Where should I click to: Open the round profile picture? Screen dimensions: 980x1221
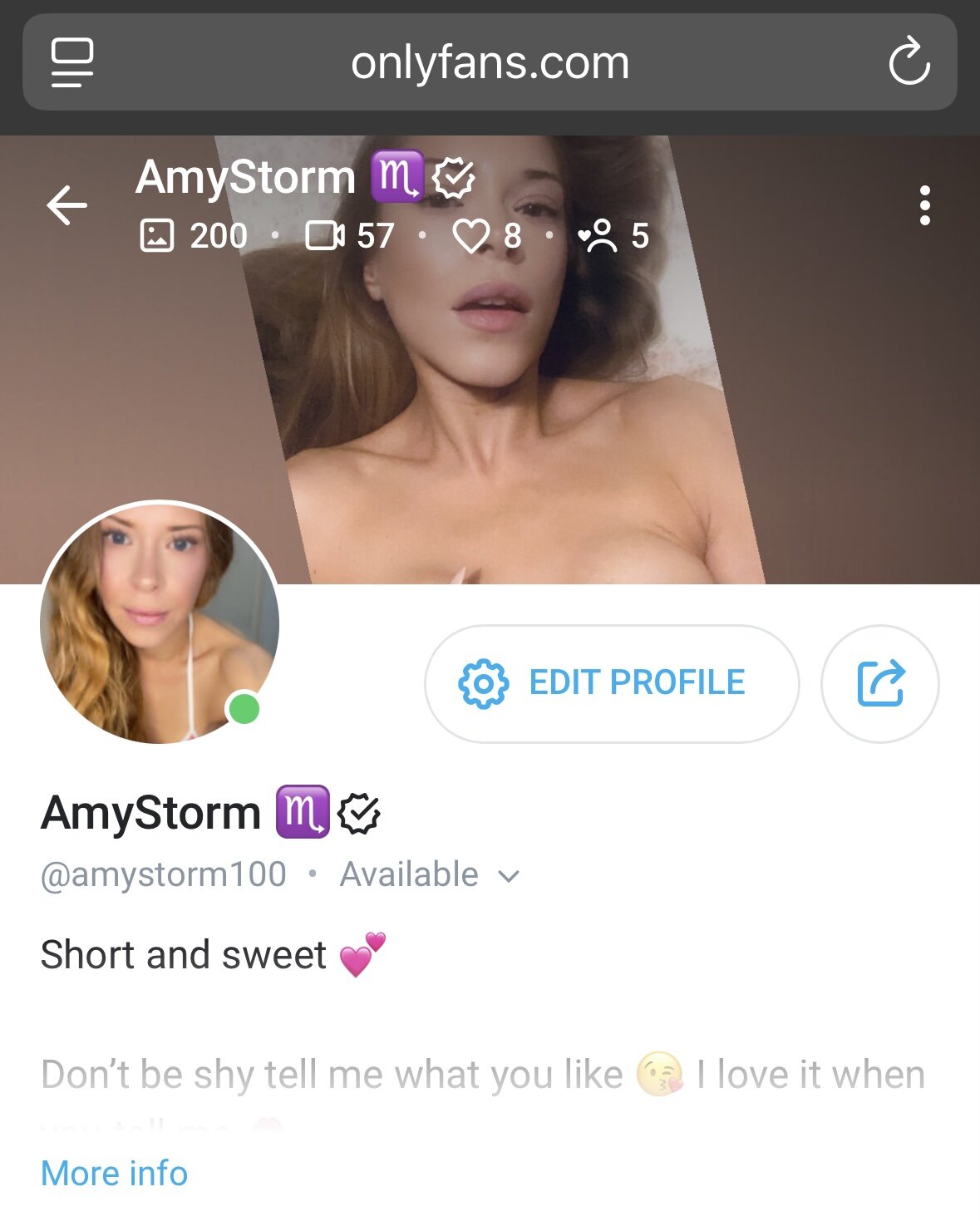pos(160,622)
